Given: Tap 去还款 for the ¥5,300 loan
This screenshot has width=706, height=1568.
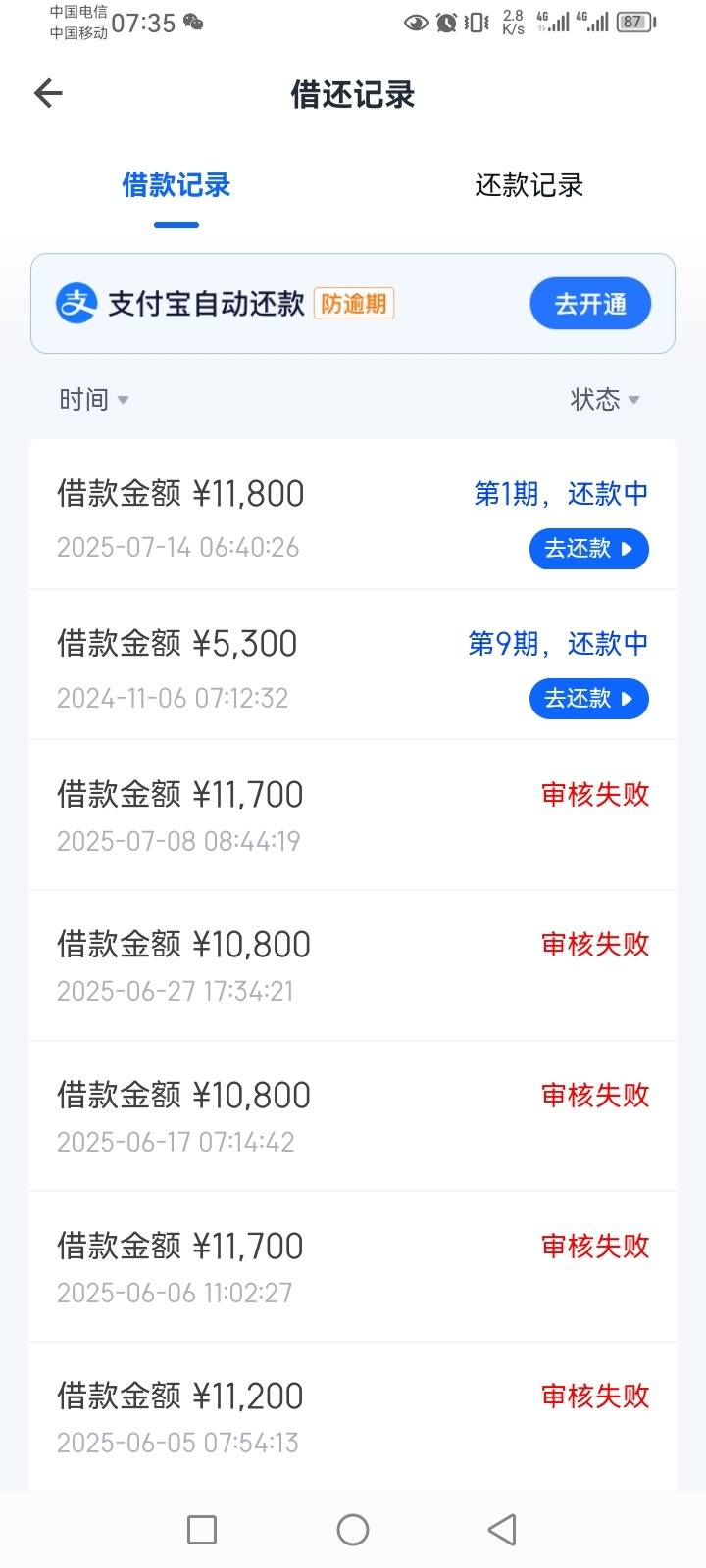Looking at the screenshot, I should (589, 699).
